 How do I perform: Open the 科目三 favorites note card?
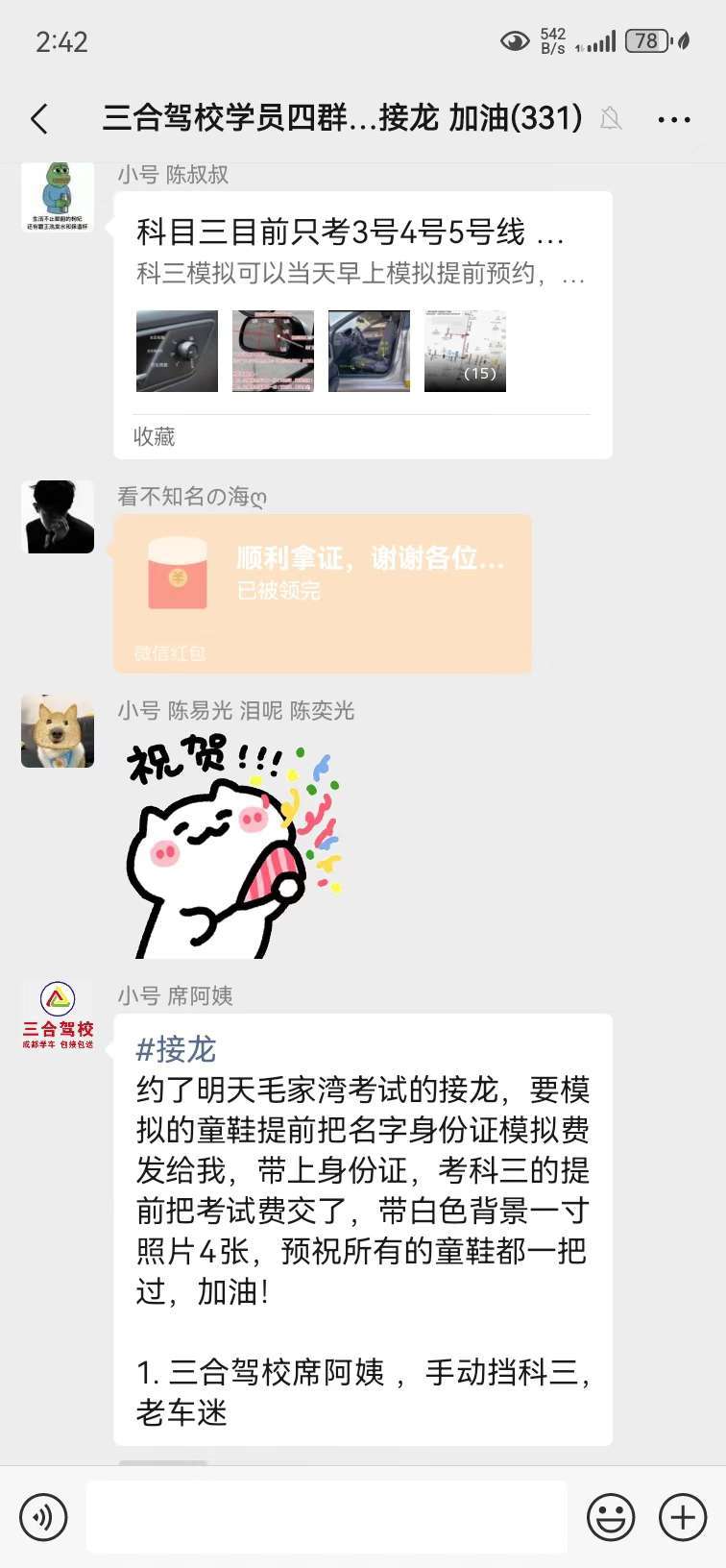tap(363, 325)
